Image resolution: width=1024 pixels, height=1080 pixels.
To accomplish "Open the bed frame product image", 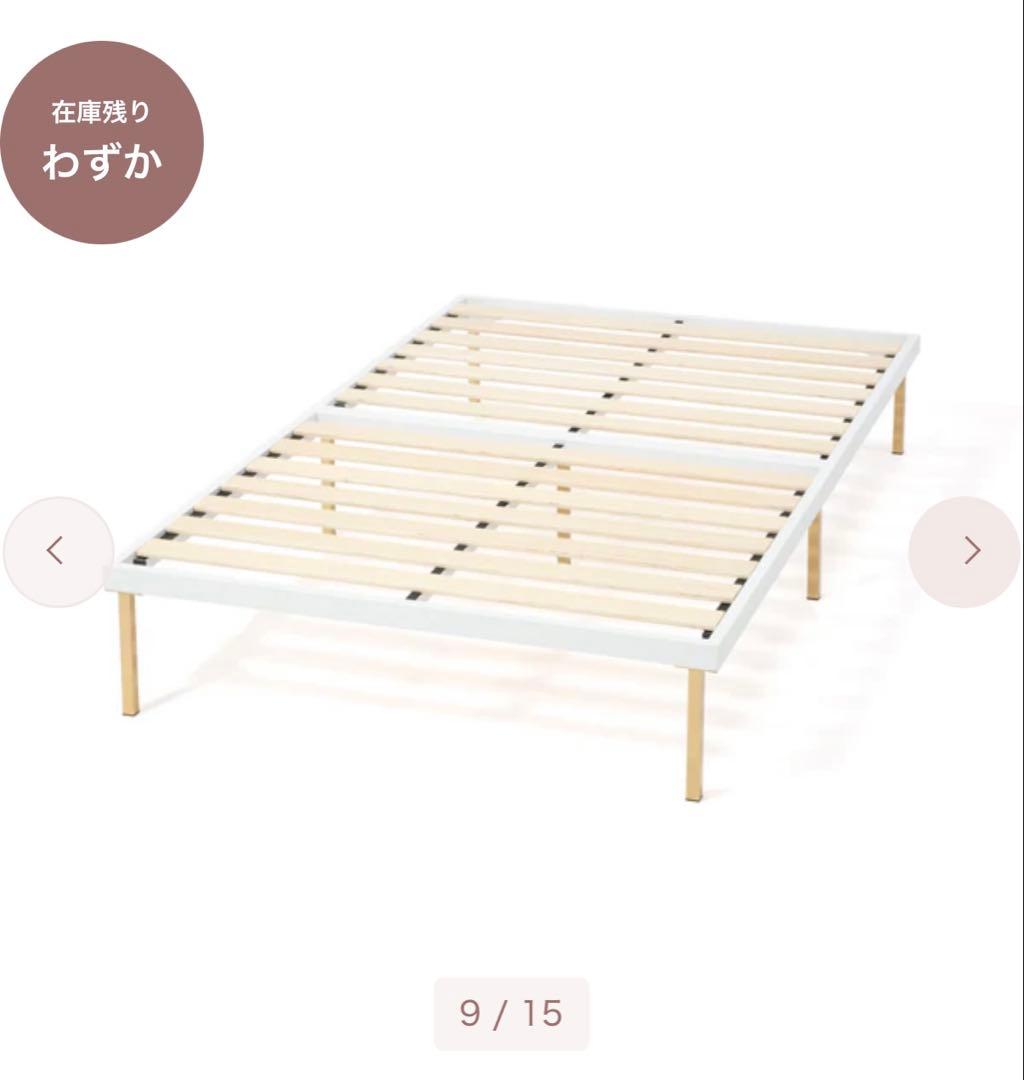I will pyautogui.click(x=512, y=520).
